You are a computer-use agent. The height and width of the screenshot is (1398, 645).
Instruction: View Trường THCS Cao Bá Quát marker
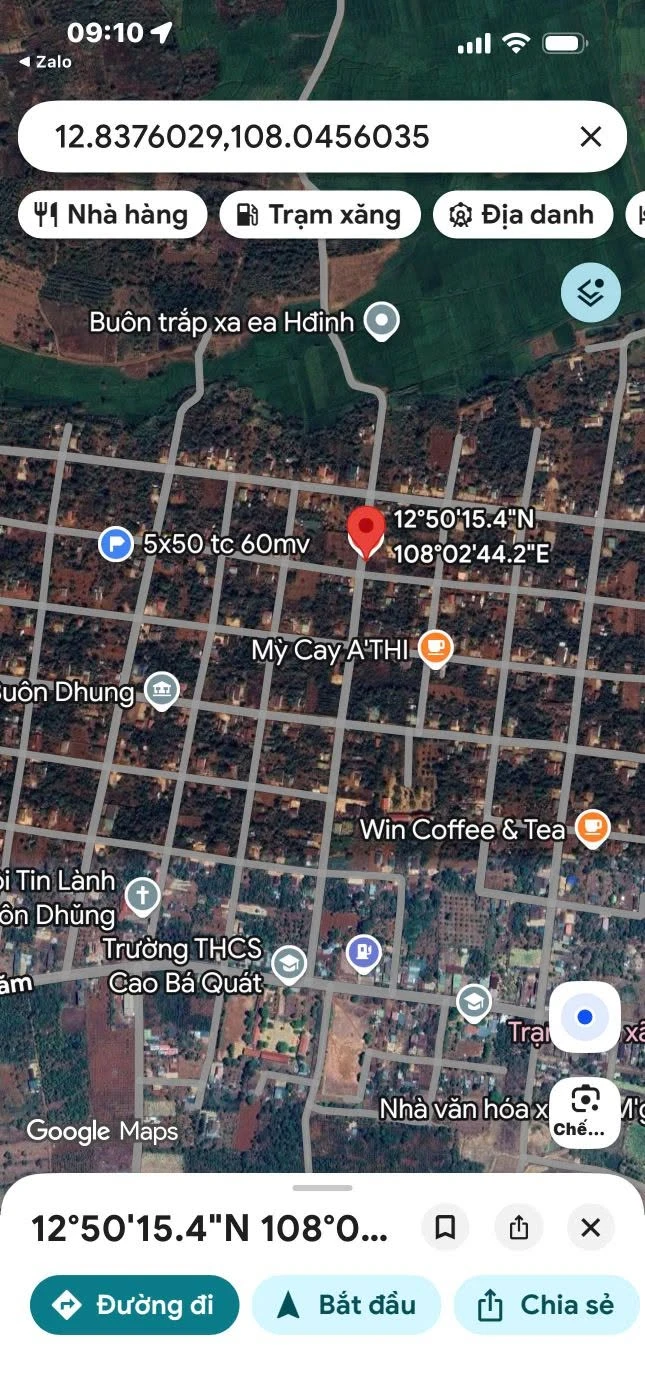coord(289,964)
